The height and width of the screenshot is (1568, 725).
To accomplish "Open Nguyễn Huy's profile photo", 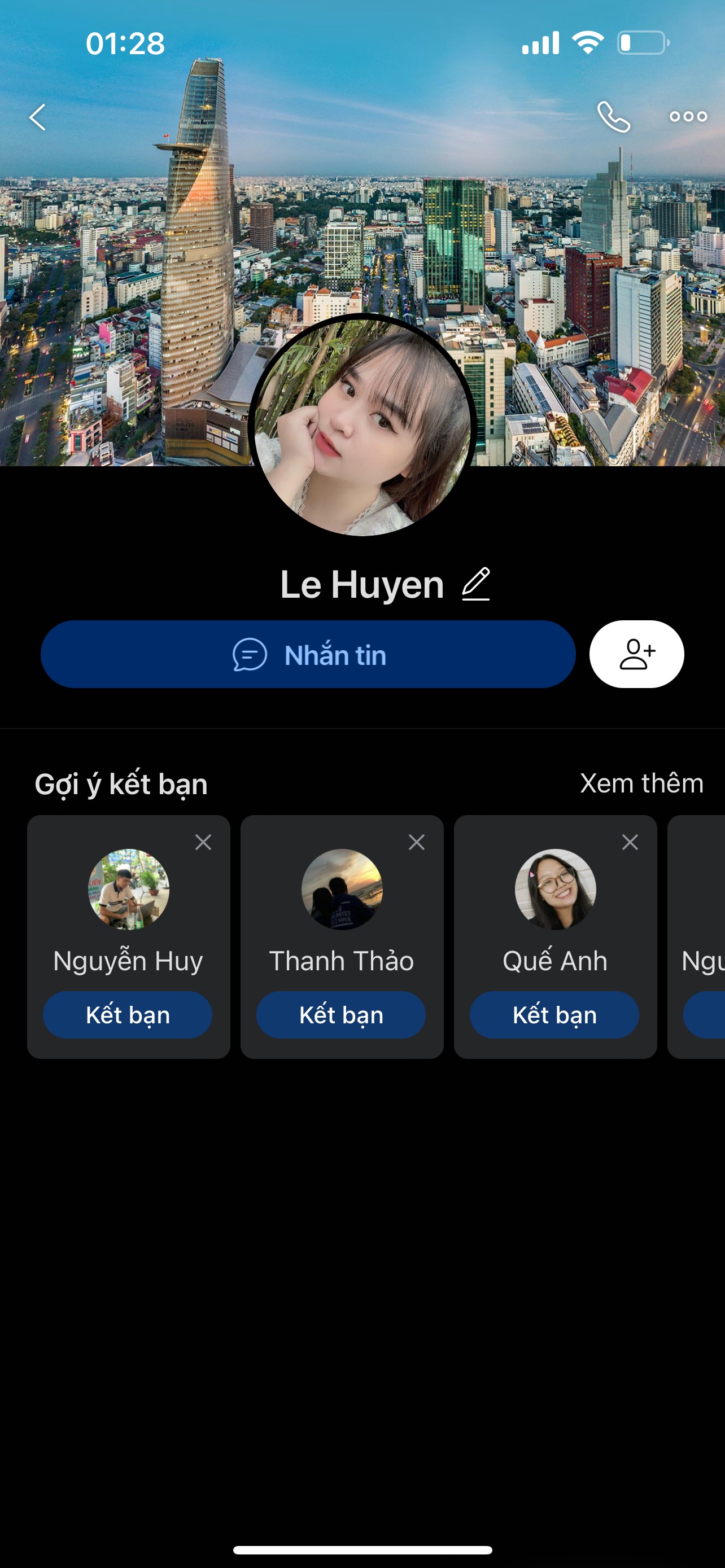I will pyautogui.click(x=128, y=890).
